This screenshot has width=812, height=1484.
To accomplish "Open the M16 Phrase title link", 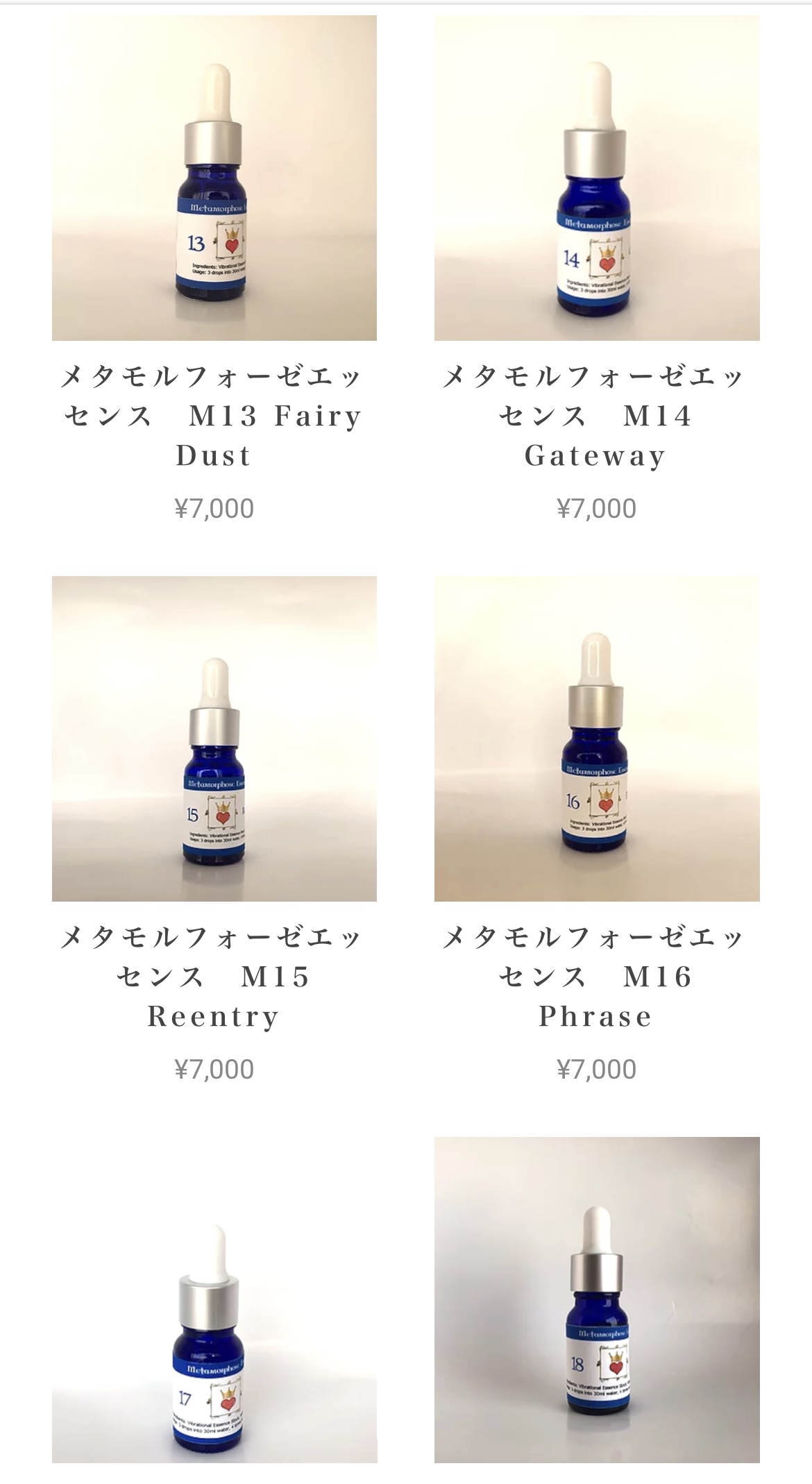I will tap(595, 977).
